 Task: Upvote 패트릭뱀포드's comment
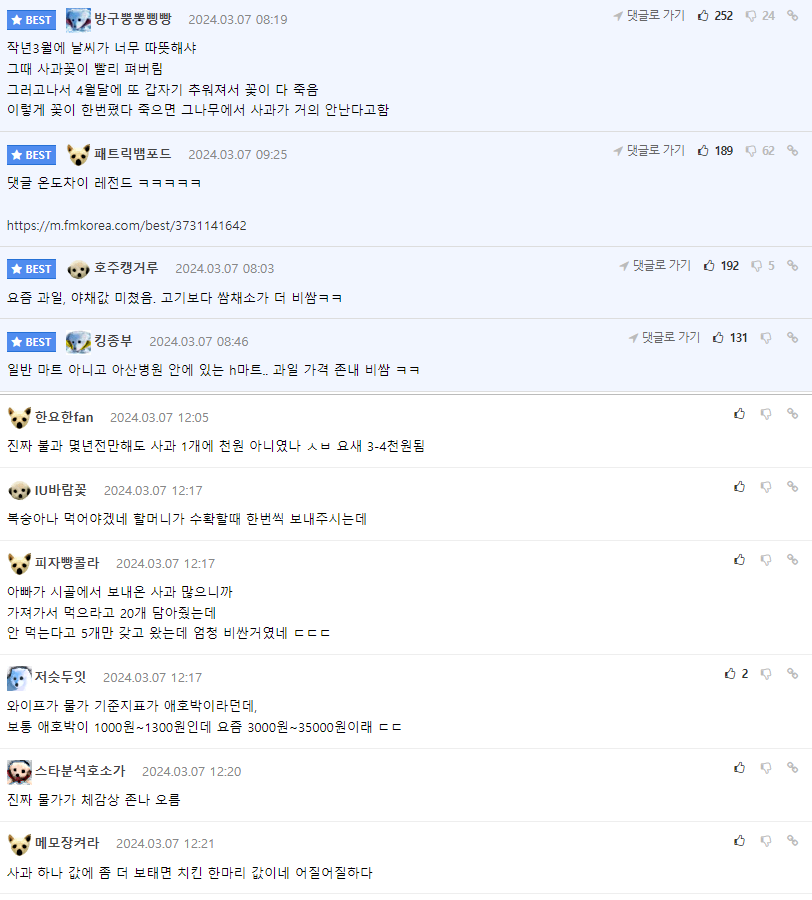(x=704, y=151)
